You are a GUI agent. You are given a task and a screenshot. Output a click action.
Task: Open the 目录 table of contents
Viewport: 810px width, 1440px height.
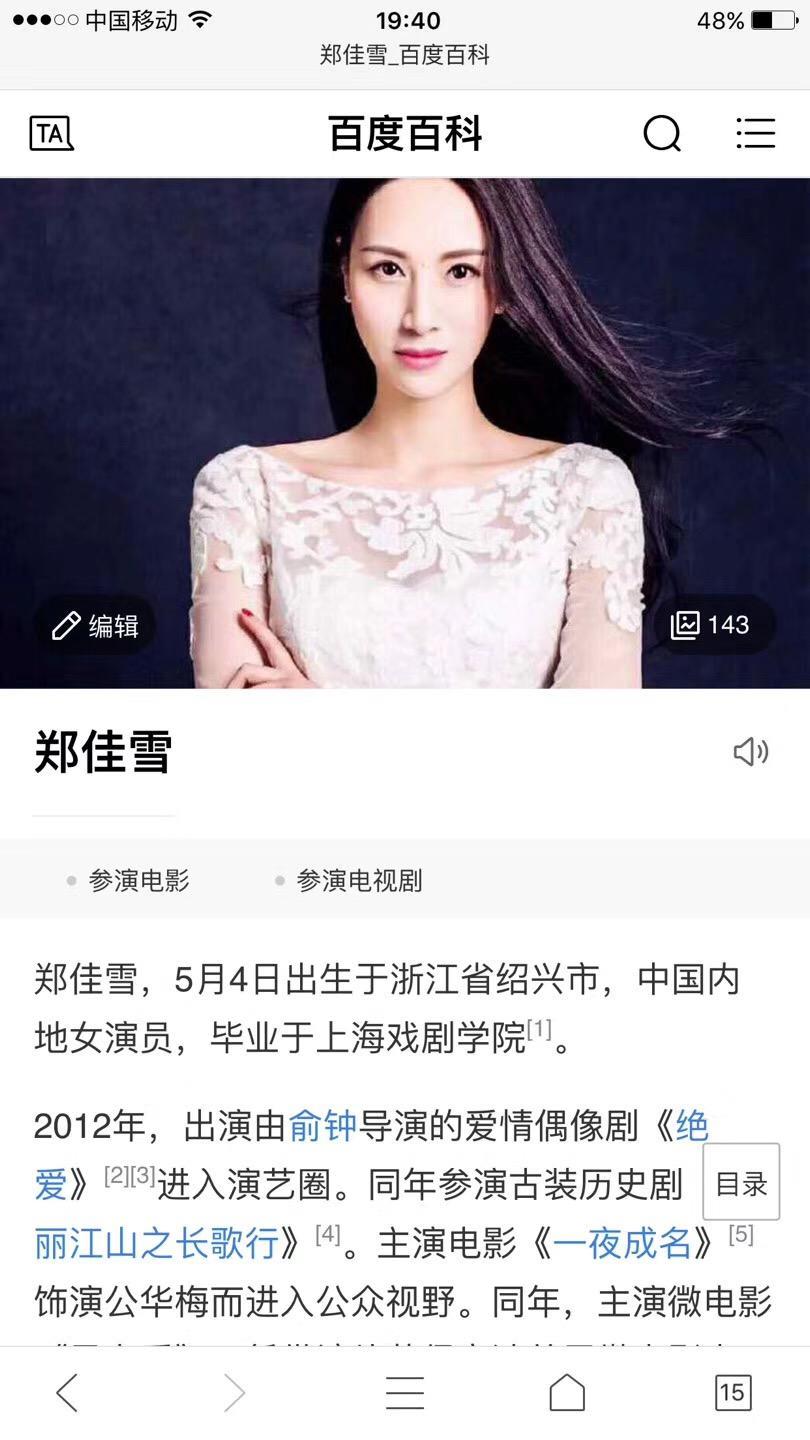tap(741, 1184)
